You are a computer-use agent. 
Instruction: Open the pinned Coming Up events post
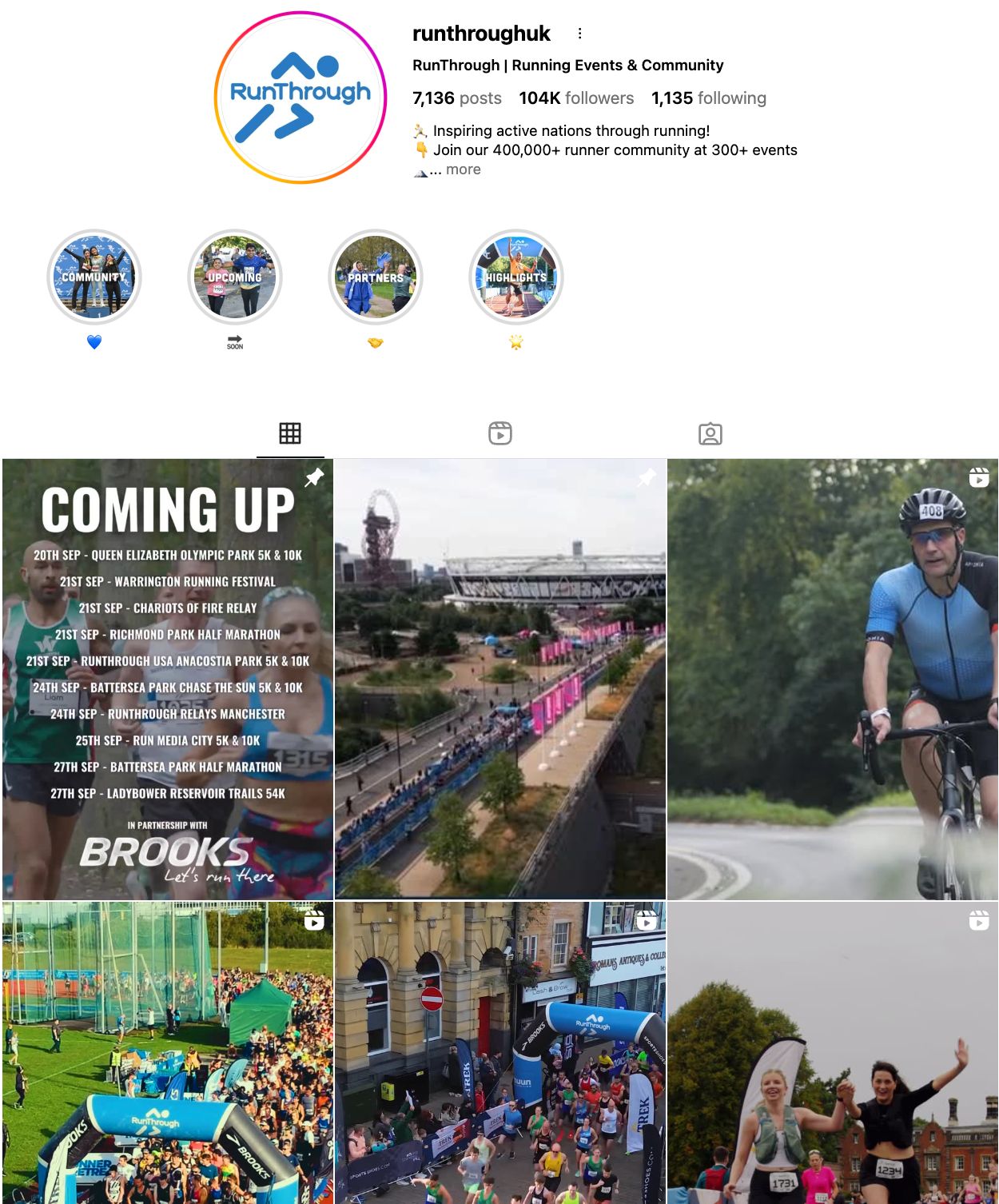click(168, 679)
